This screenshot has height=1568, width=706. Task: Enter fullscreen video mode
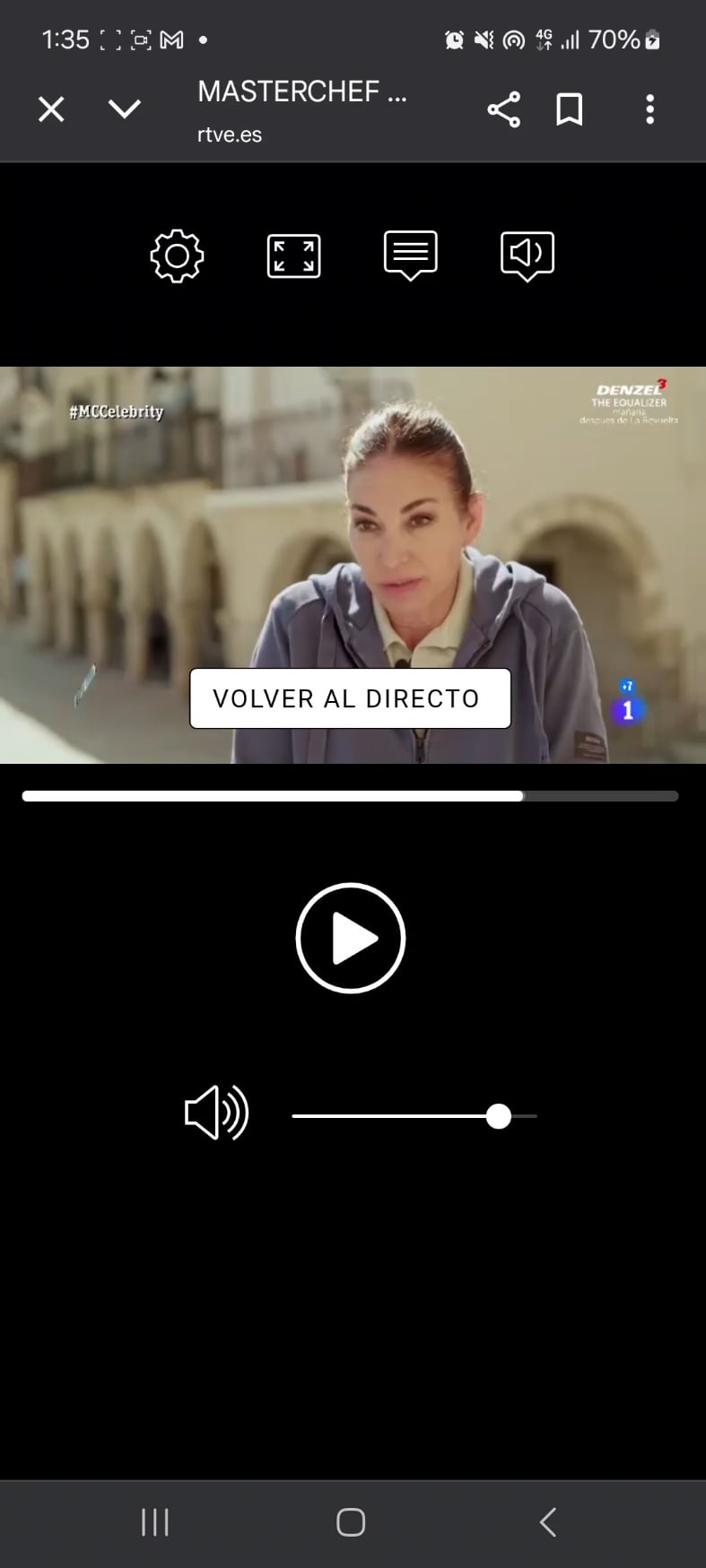293,256
